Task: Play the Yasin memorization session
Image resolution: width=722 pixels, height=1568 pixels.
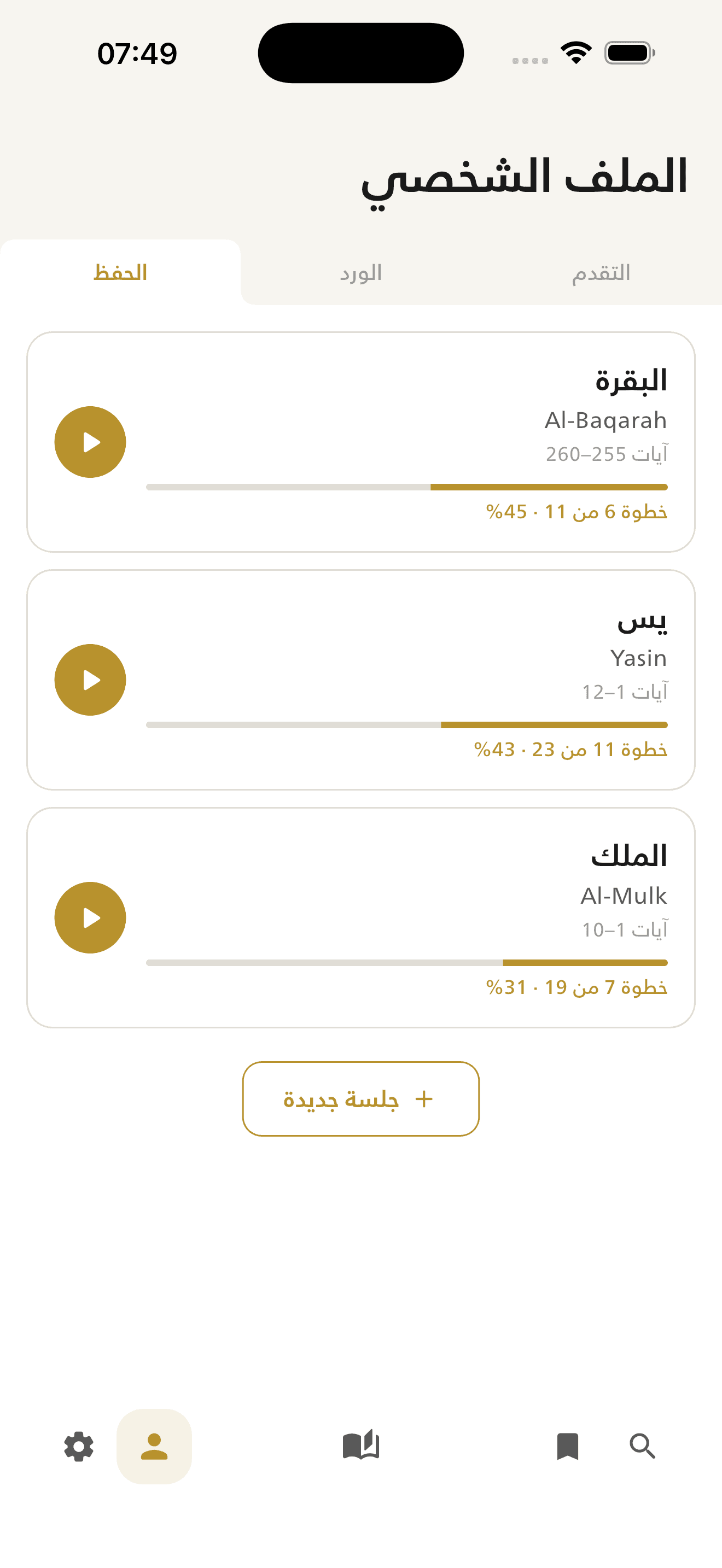Action: (90, 680)
